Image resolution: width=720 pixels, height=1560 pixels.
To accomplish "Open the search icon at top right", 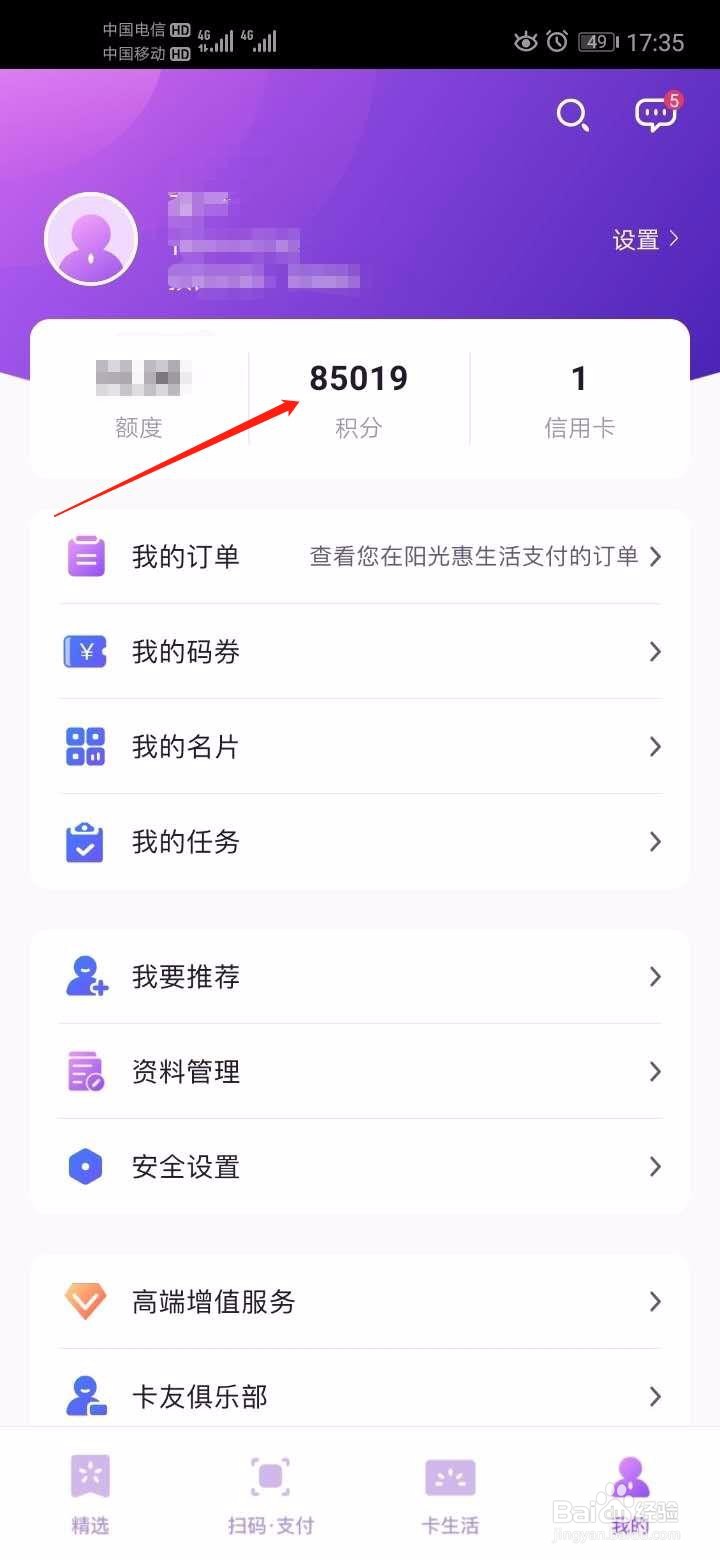I will click(x=572, y=115).
